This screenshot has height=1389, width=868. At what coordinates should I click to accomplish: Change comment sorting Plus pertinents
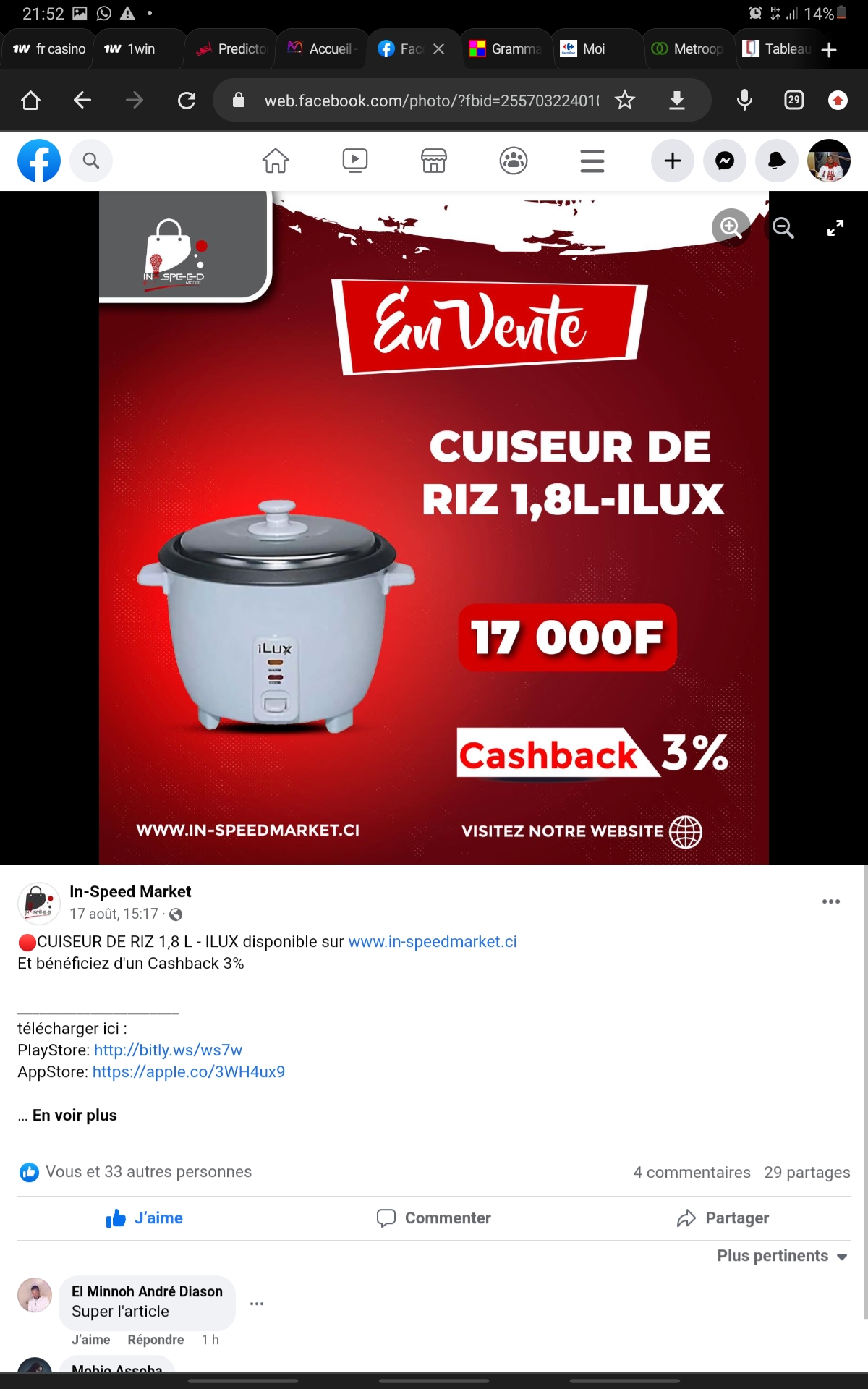click(782, 1256)
